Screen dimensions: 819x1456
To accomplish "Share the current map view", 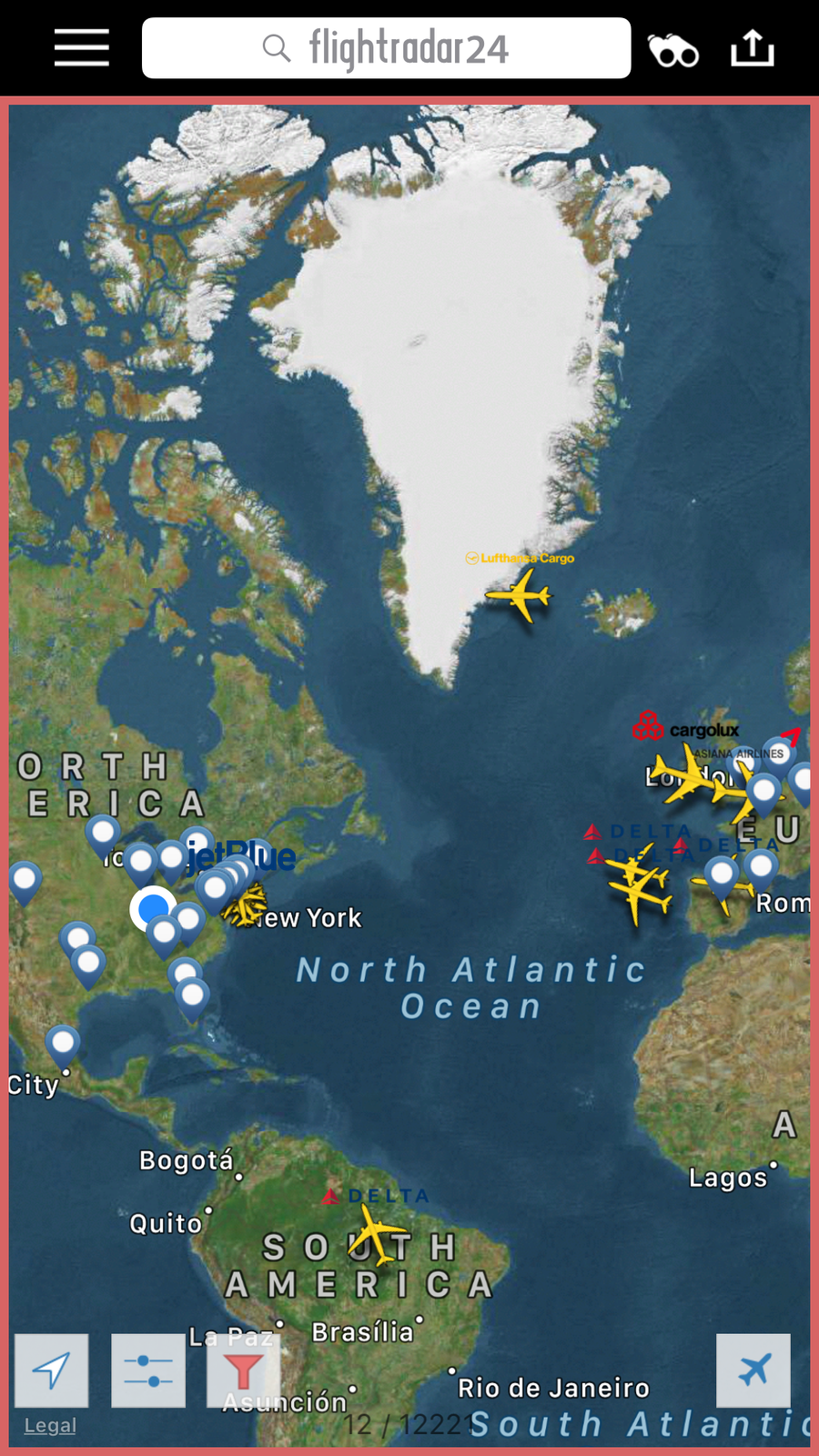I will [x=753, y=48].
